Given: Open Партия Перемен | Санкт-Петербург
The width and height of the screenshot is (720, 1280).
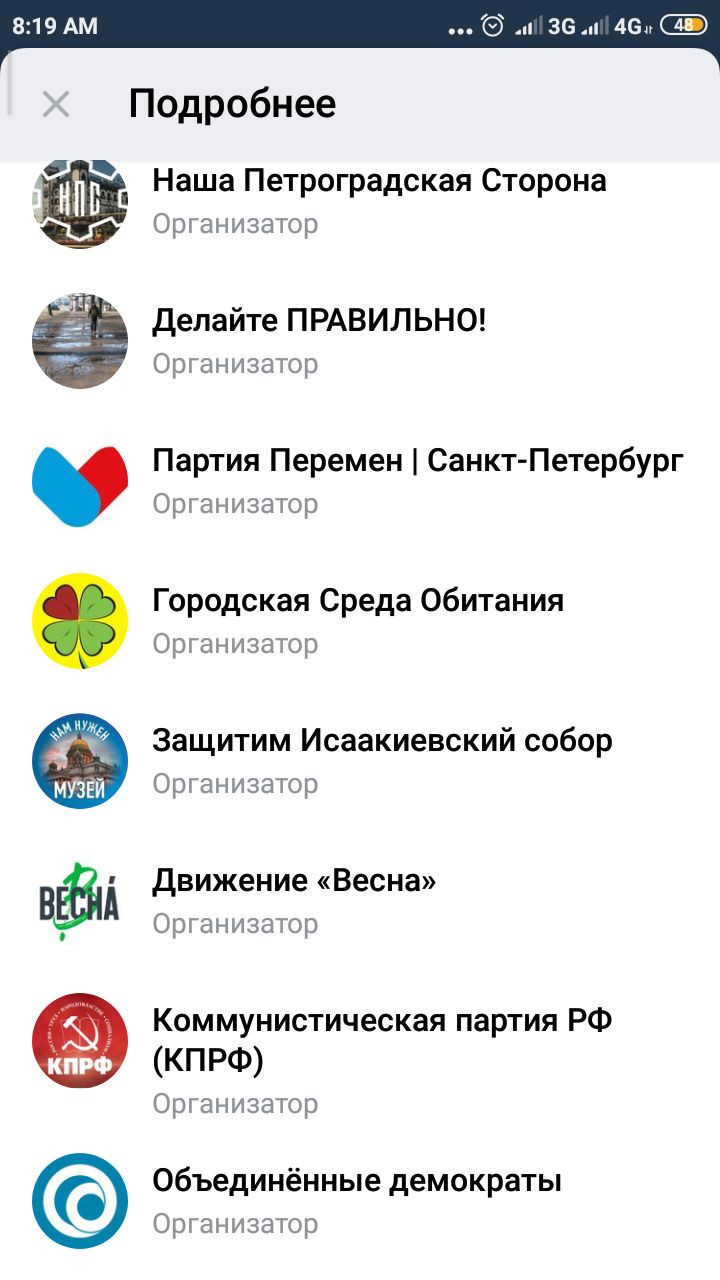Looking at the screenshot, I should tap(360, 481).
